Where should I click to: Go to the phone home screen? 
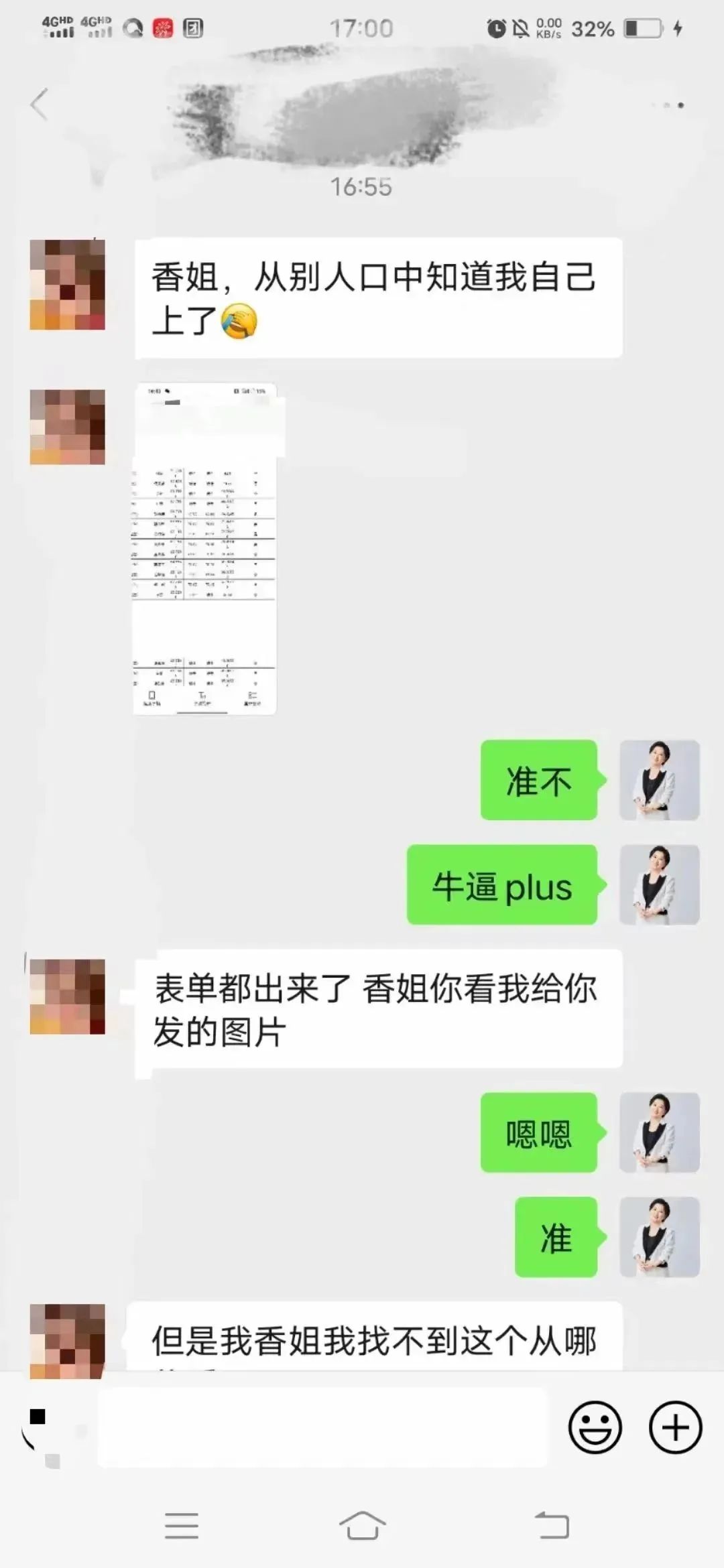click(362, 1526)
